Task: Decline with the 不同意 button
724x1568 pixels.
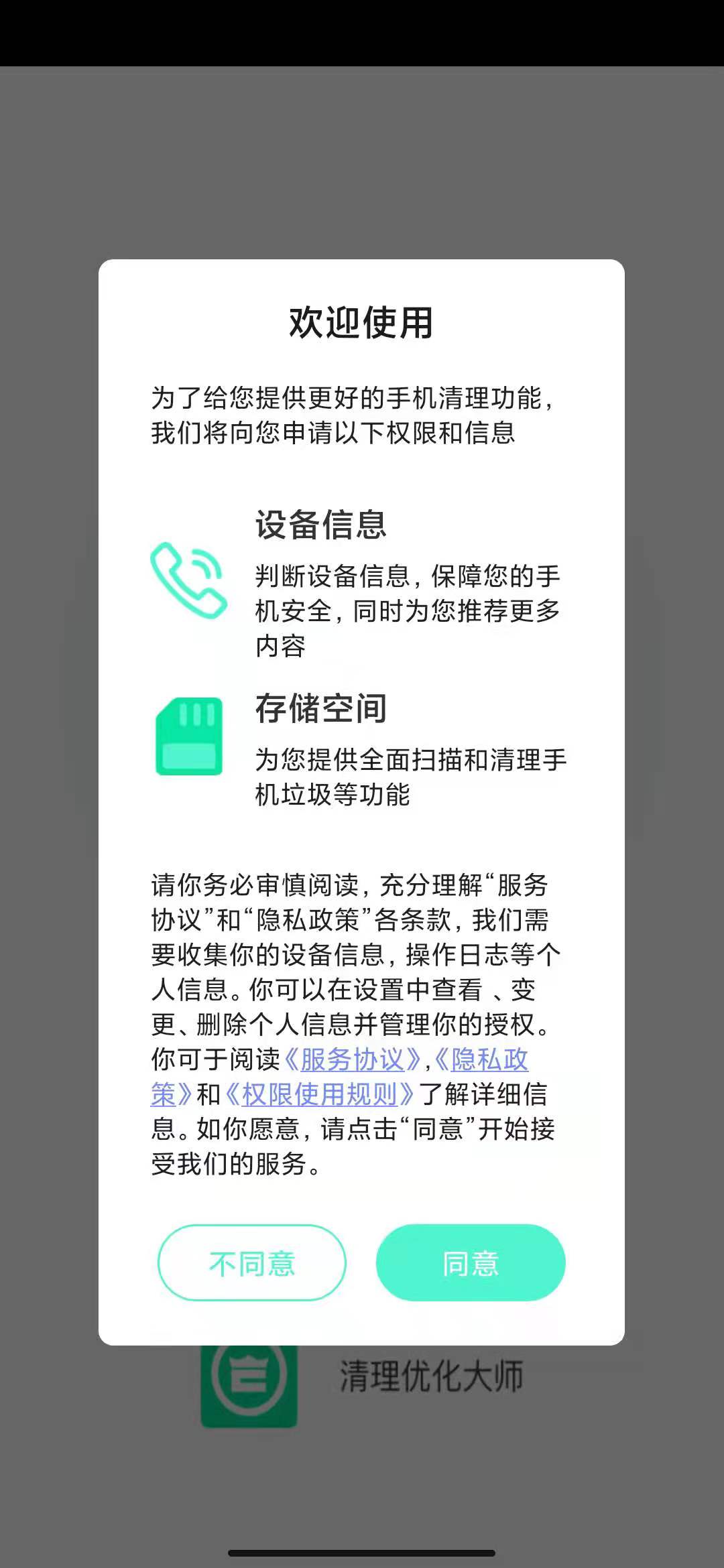Action: pyautogui.click(x=252, y=1263)
